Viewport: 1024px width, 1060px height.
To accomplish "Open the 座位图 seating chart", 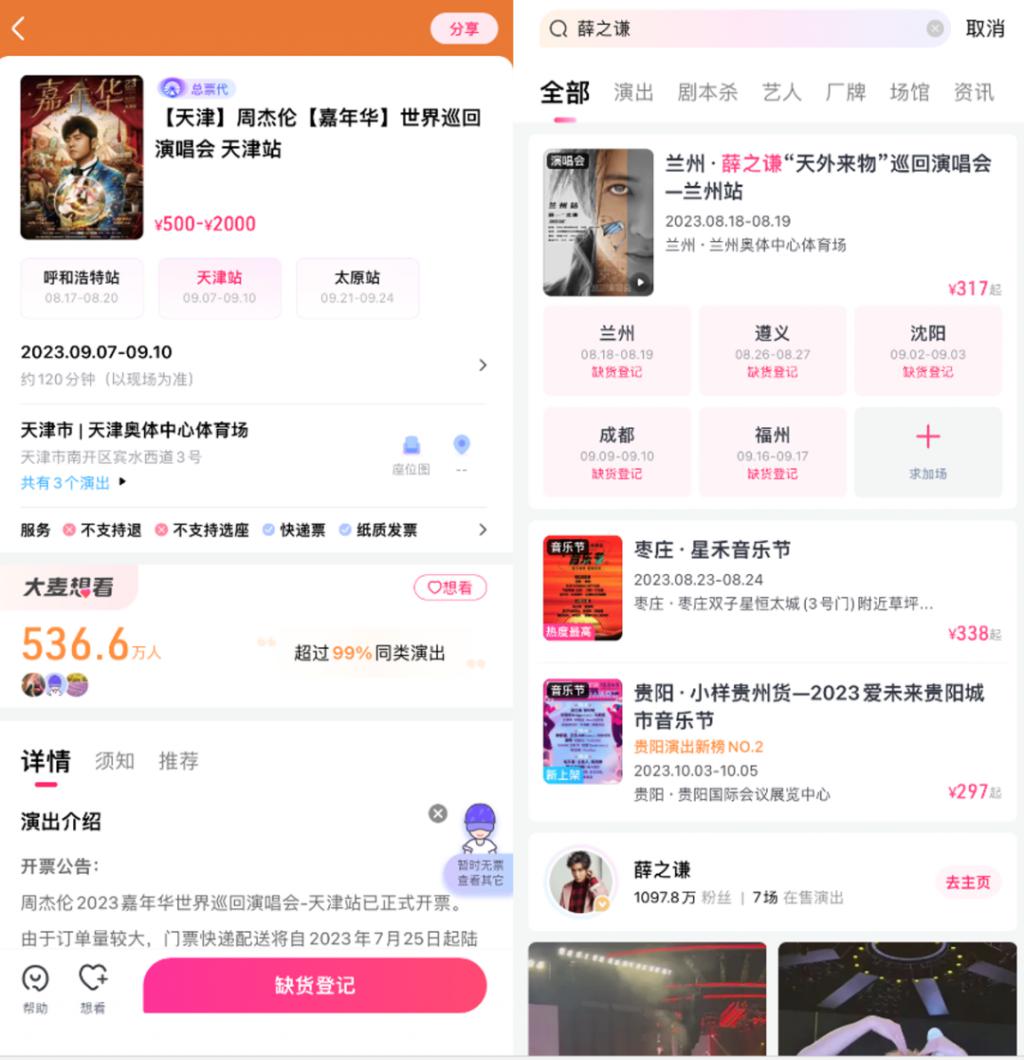I will [x=411, y=455].
